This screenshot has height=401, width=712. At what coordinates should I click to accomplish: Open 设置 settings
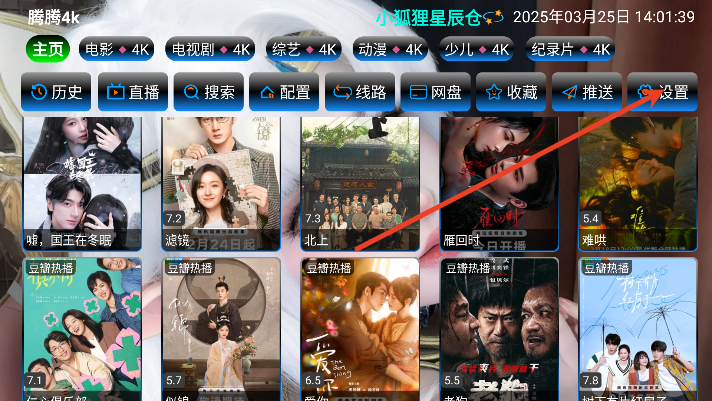(662, 92)
